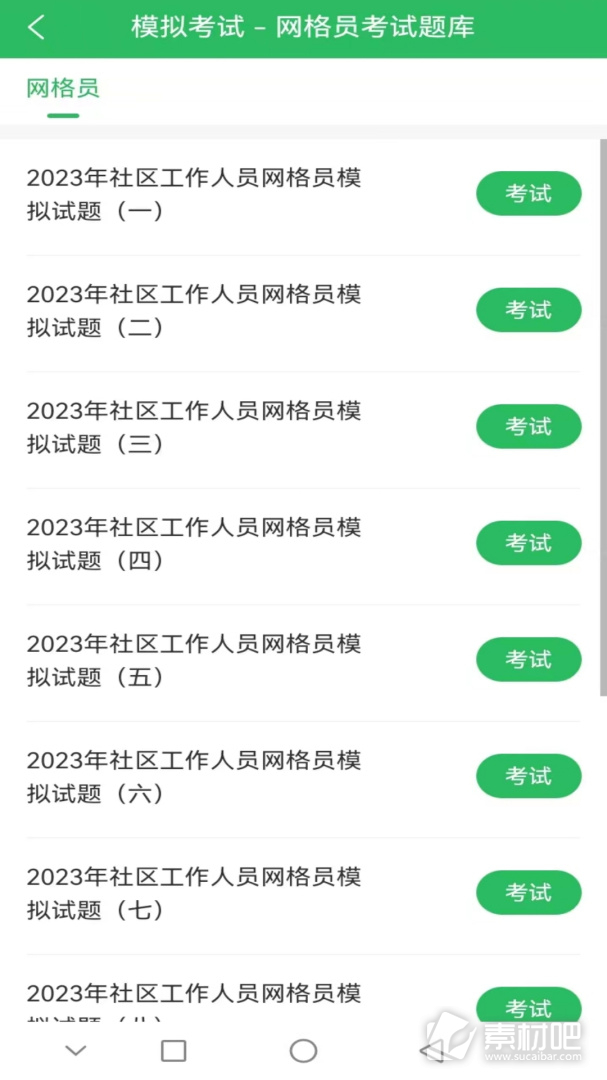
Task: Tap the system home circle button
Action: click(303, 1051)
